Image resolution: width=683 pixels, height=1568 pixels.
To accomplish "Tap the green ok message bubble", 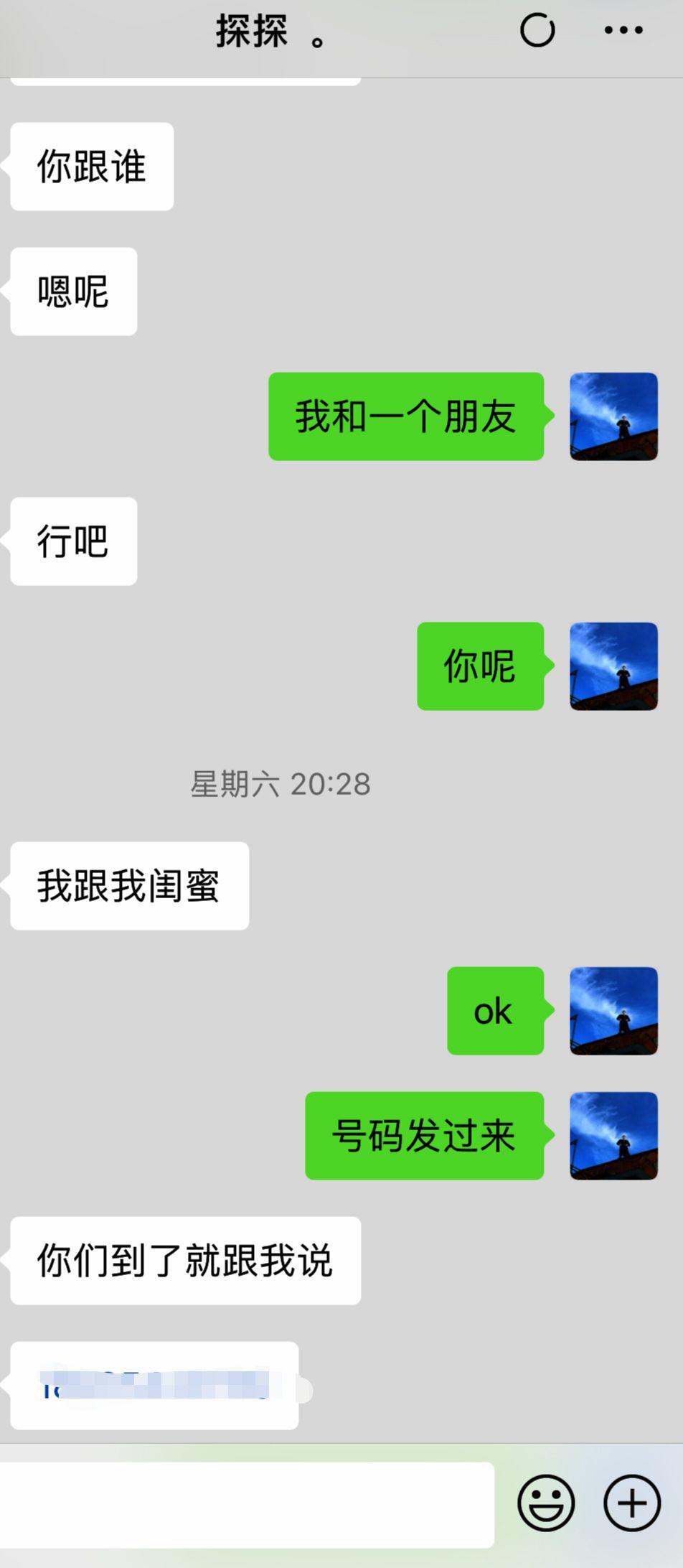I will [x=494, y=1011].
